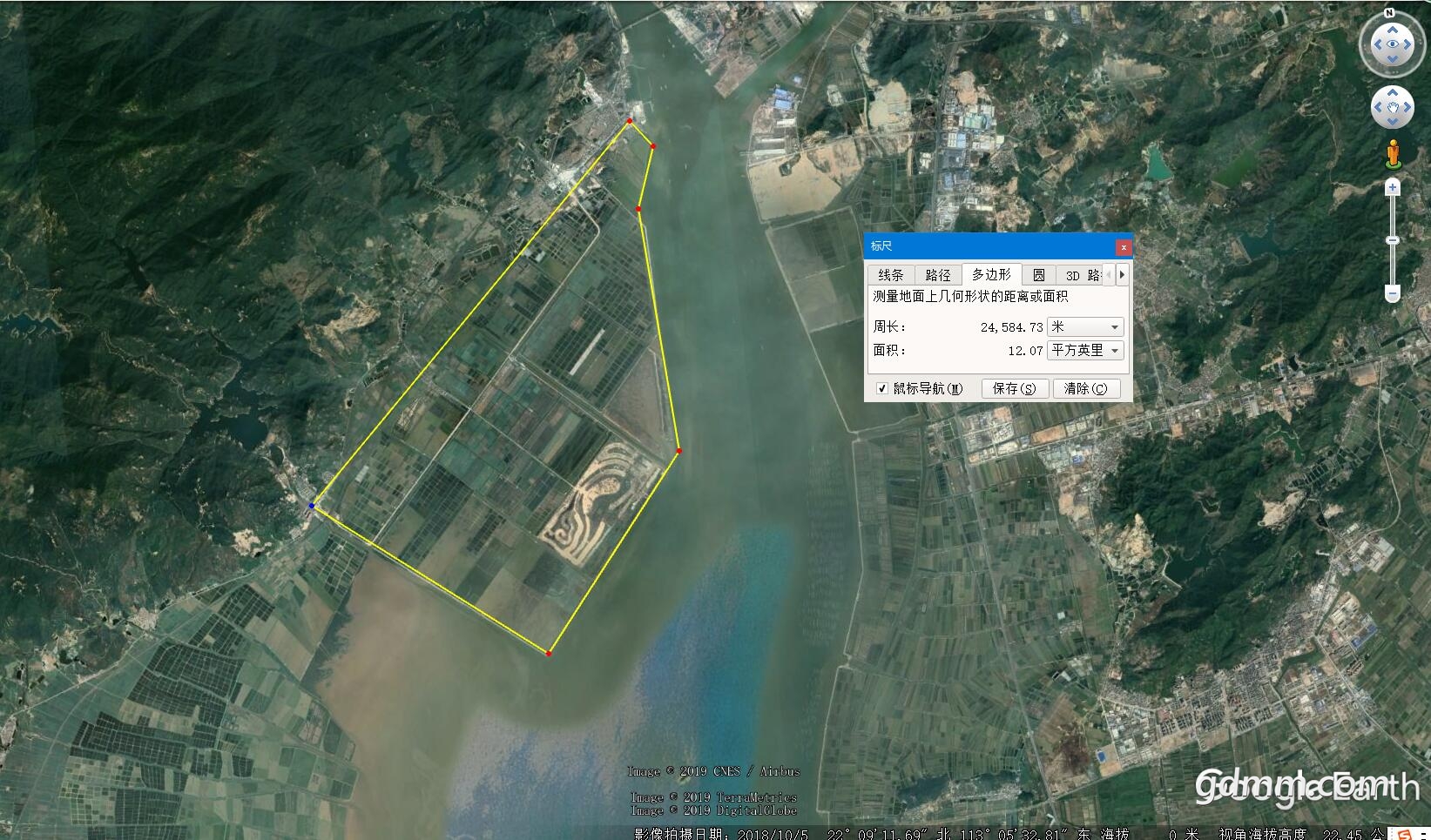Uncheck the 鼠标导航 checkbox
The width and height of the screenshot is (1431, 840).
click(x=882, y=388)
